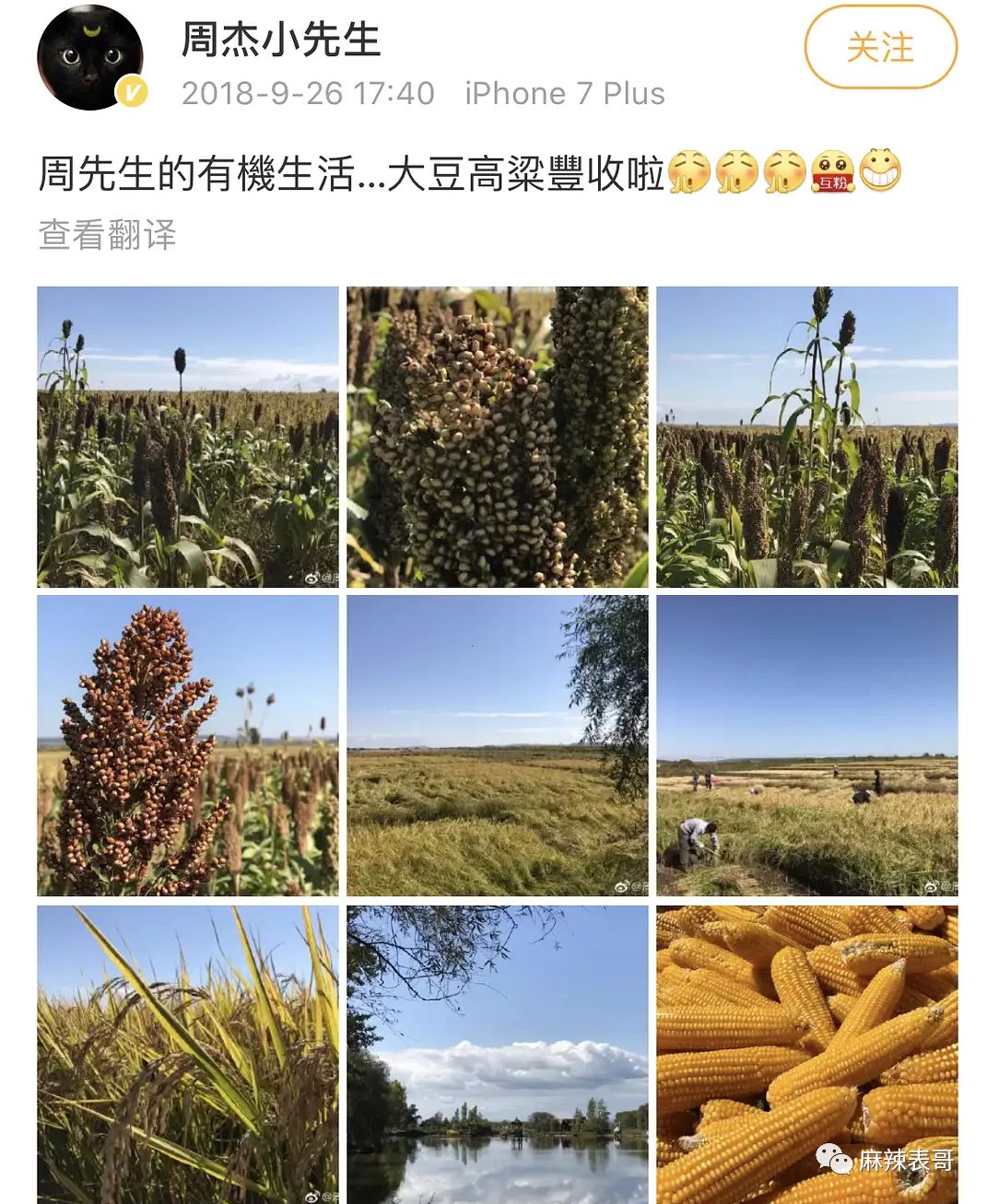This screenshot has height=1204, width=987.
Task: Open the first sorghum field photo
Action: coord(188,437)
